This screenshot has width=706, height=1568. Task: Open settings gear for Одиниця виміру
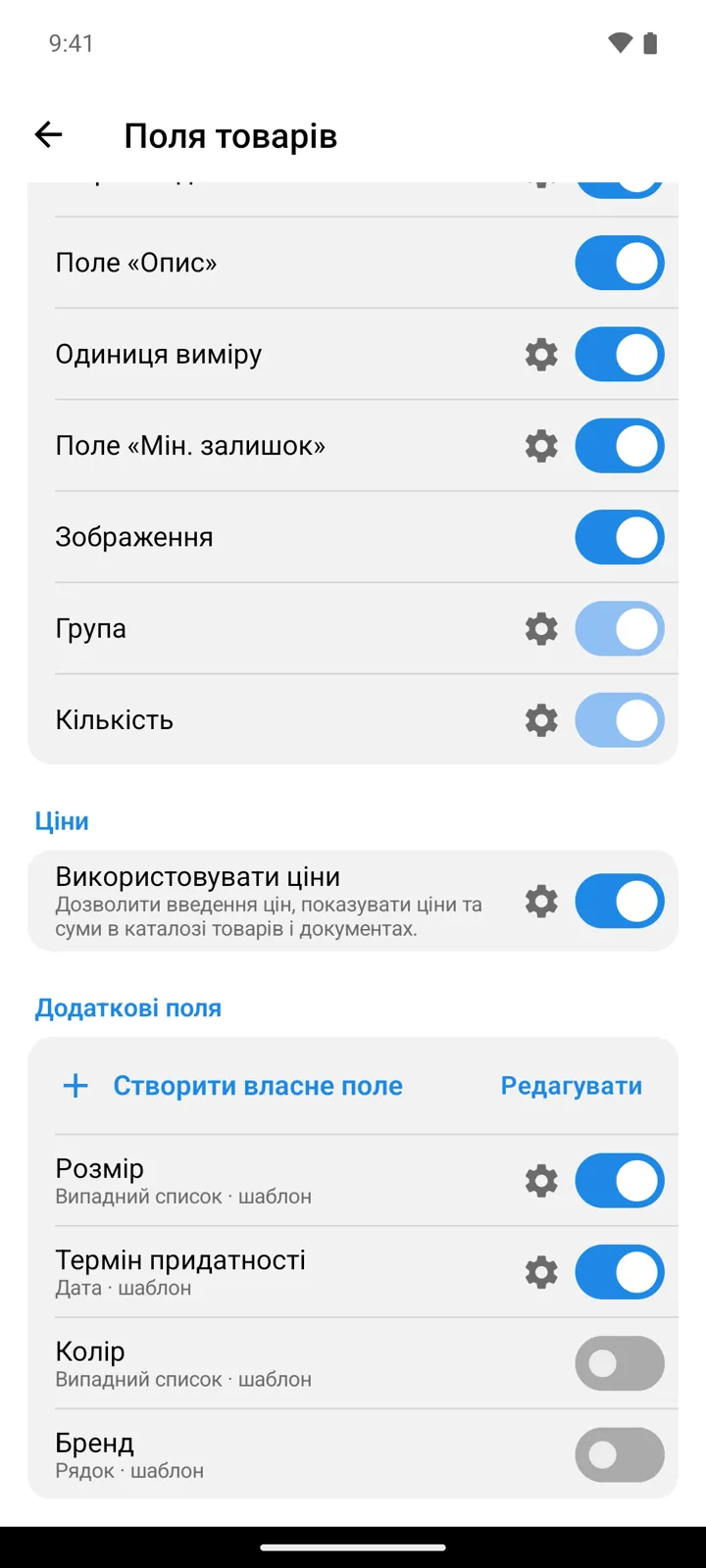(541, 354)
